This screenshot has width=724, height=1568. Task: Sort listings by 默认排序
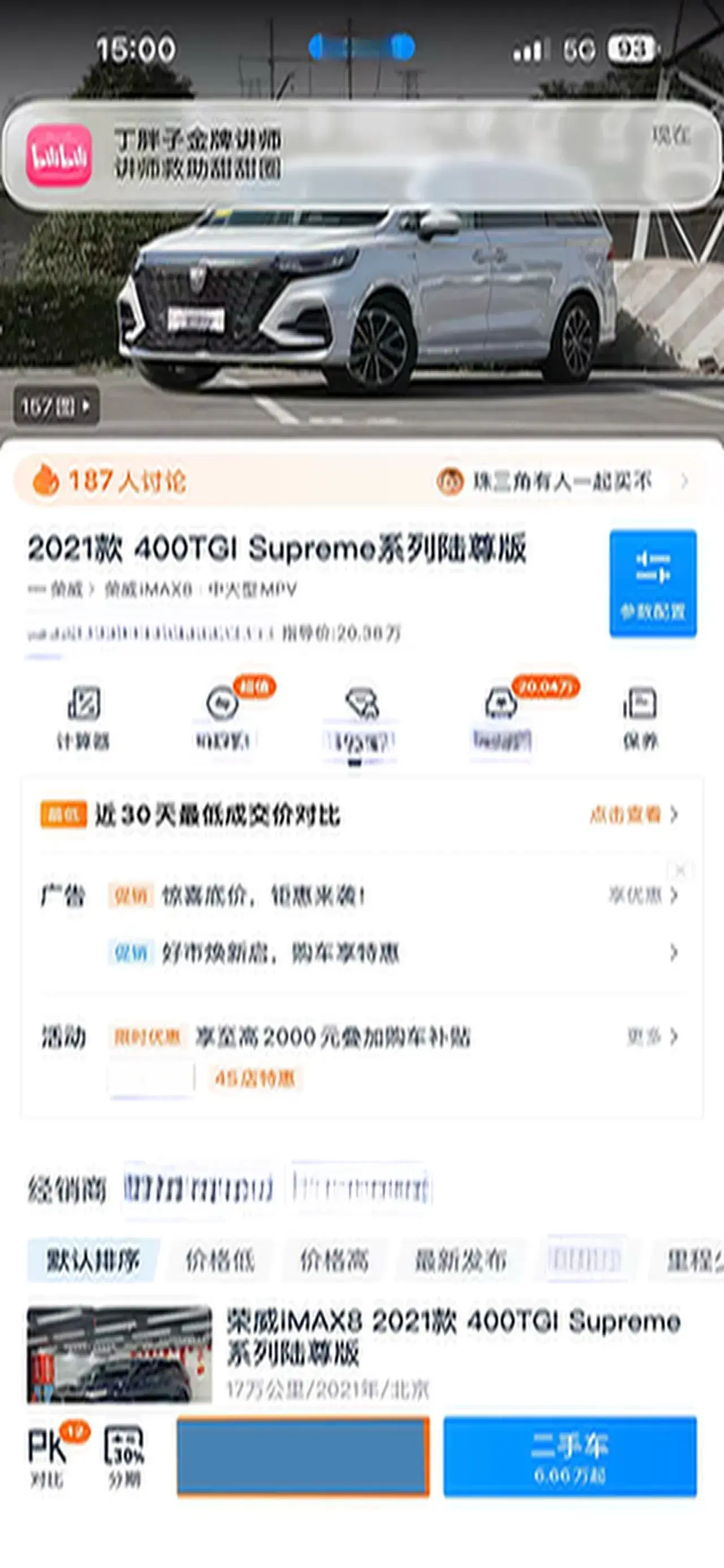[93, 1260]
